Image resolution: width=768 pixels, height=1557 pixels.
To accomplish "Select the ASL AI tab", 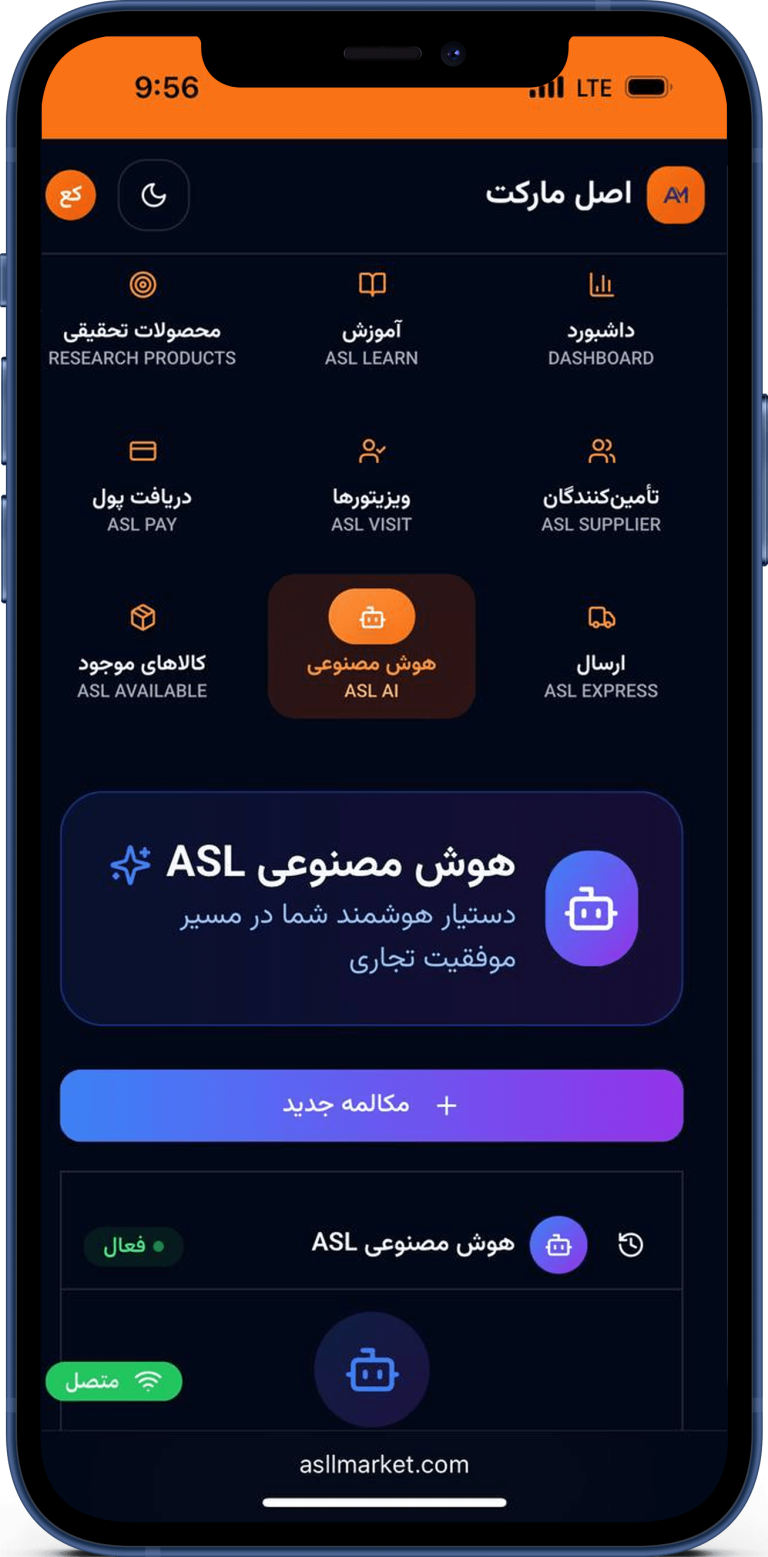I will (371, 647).
